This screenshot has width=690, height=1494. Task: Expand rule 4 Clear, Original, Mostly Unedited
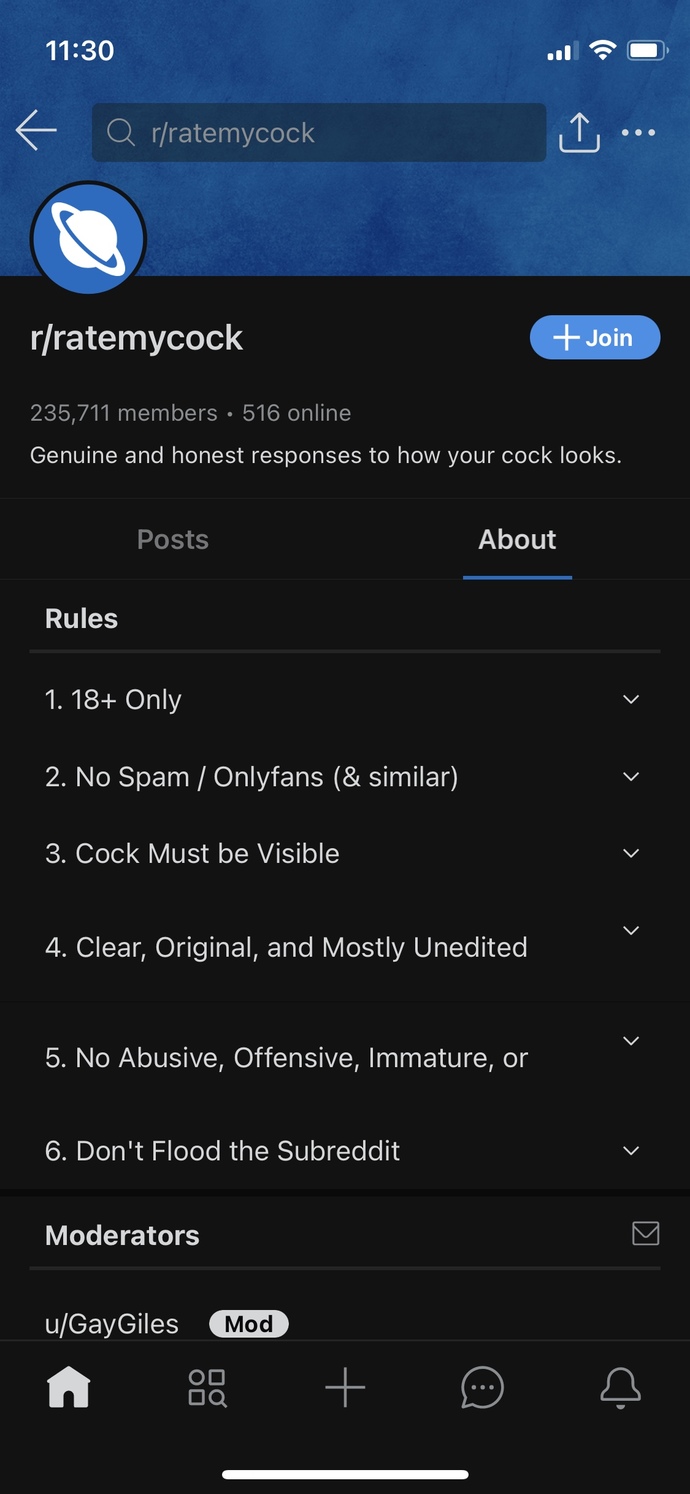tap(345, 946)
